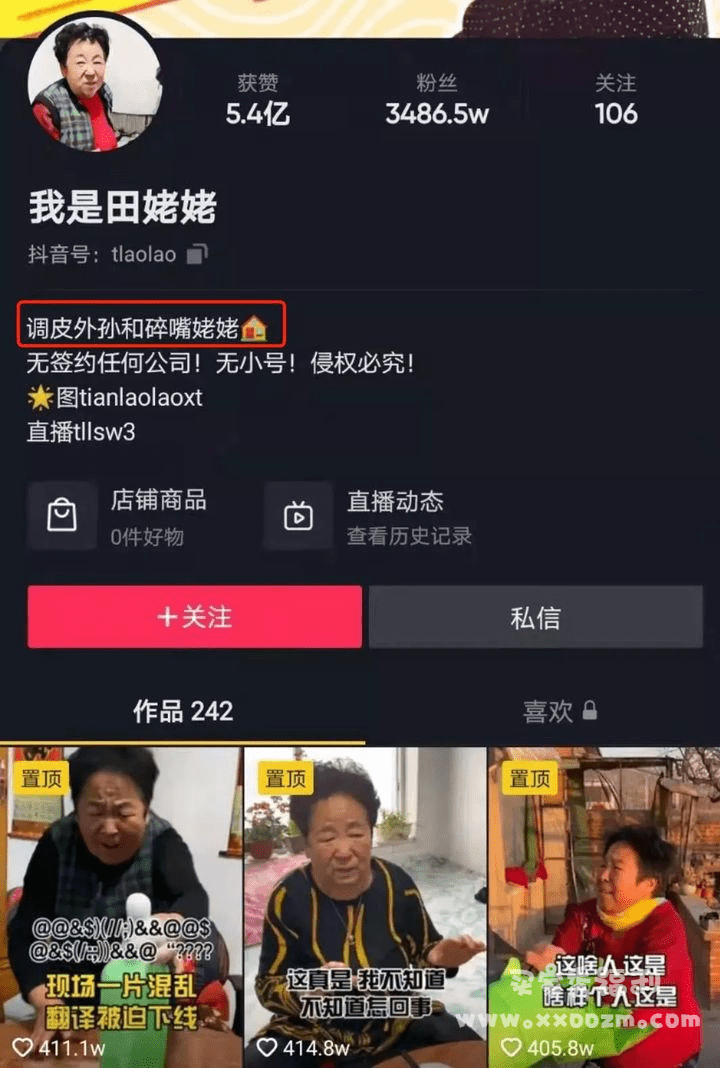Copy the Douyin ID tlaolao

pos(197,254)
